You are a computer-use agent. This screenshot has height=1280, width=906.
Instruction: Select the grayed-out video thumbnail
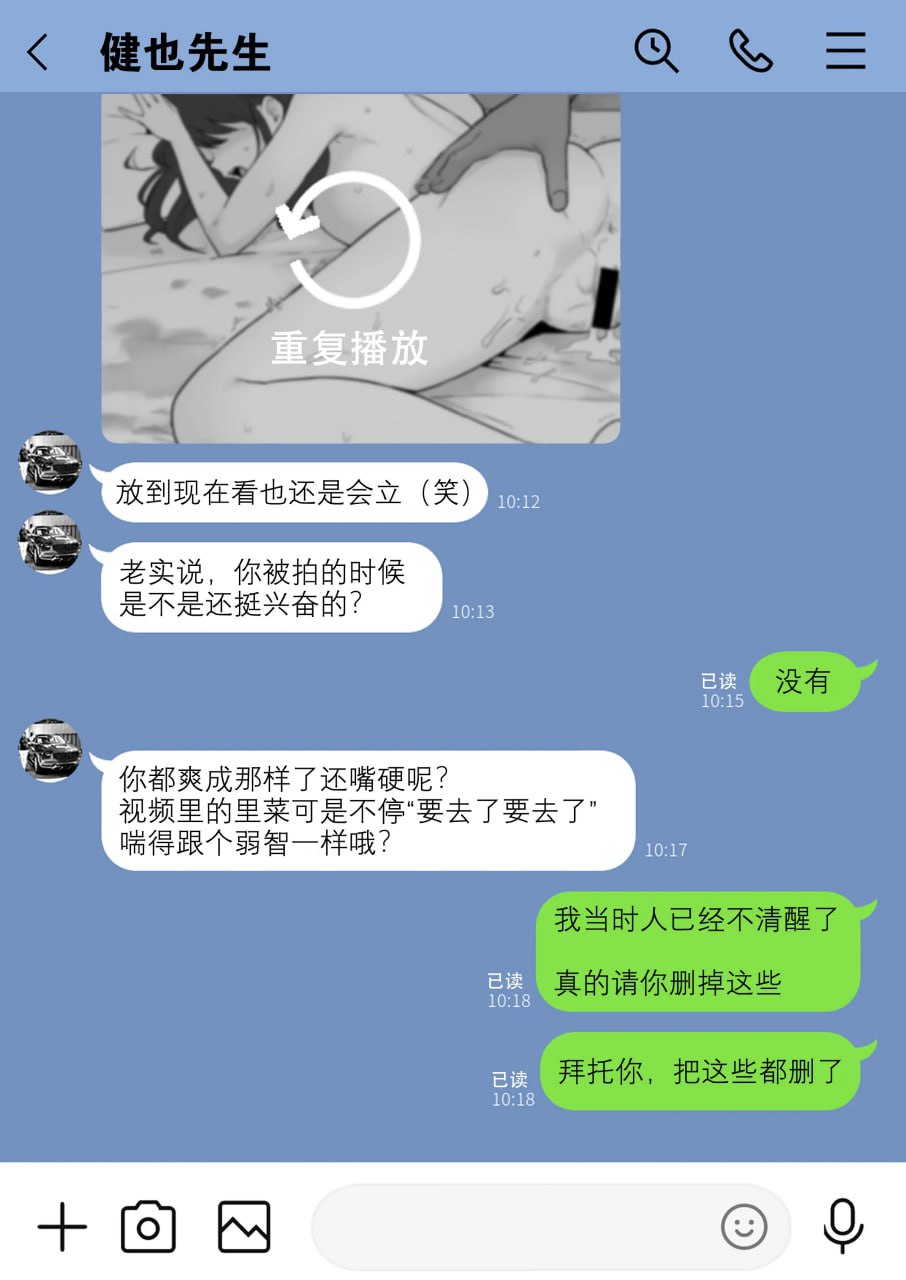(x=360, y=265)
